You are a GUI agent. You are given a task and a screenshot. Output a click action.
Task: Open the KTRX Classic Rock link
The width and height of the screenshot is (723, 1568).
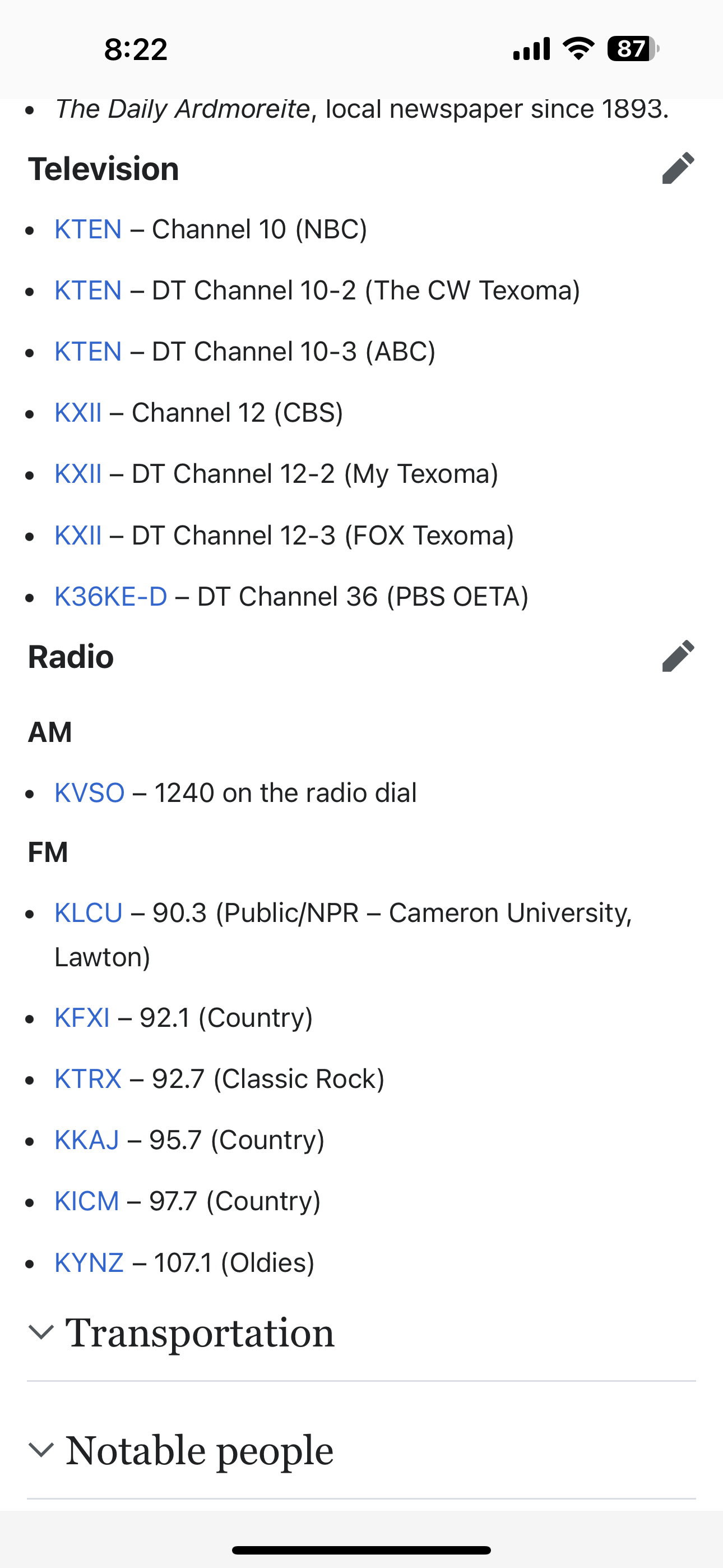pyautogui.click(x=88, y=1078)
